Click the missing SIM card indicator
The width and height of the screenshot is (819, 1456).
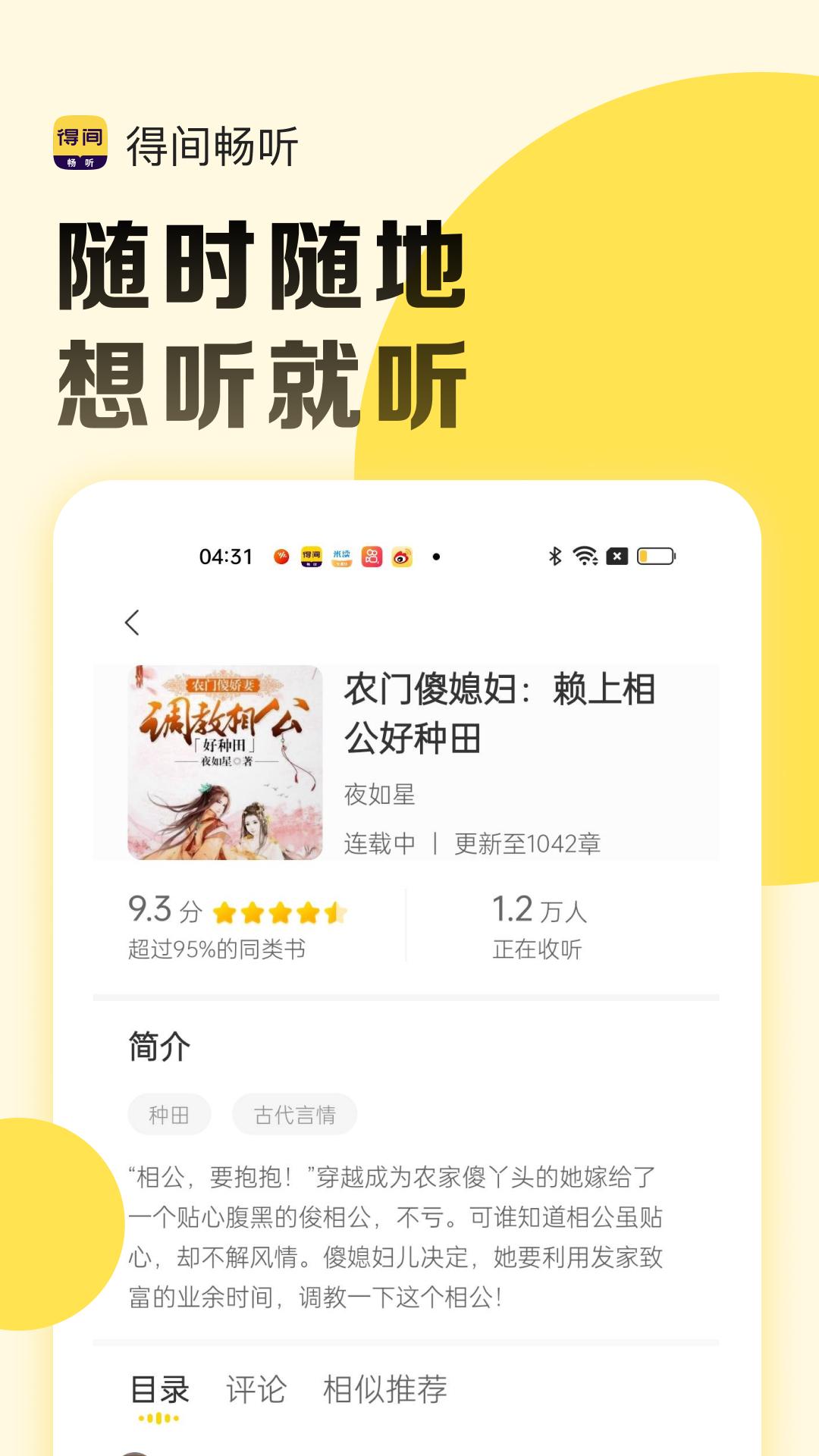[x=618, y=556]
